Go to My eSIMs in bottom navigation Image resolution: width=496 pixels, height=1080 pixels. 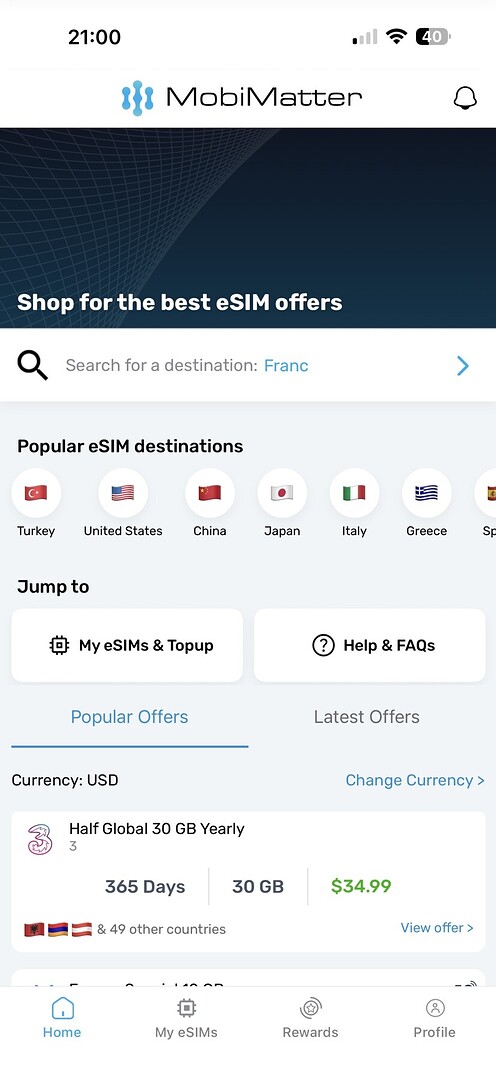pos(186,1019)
